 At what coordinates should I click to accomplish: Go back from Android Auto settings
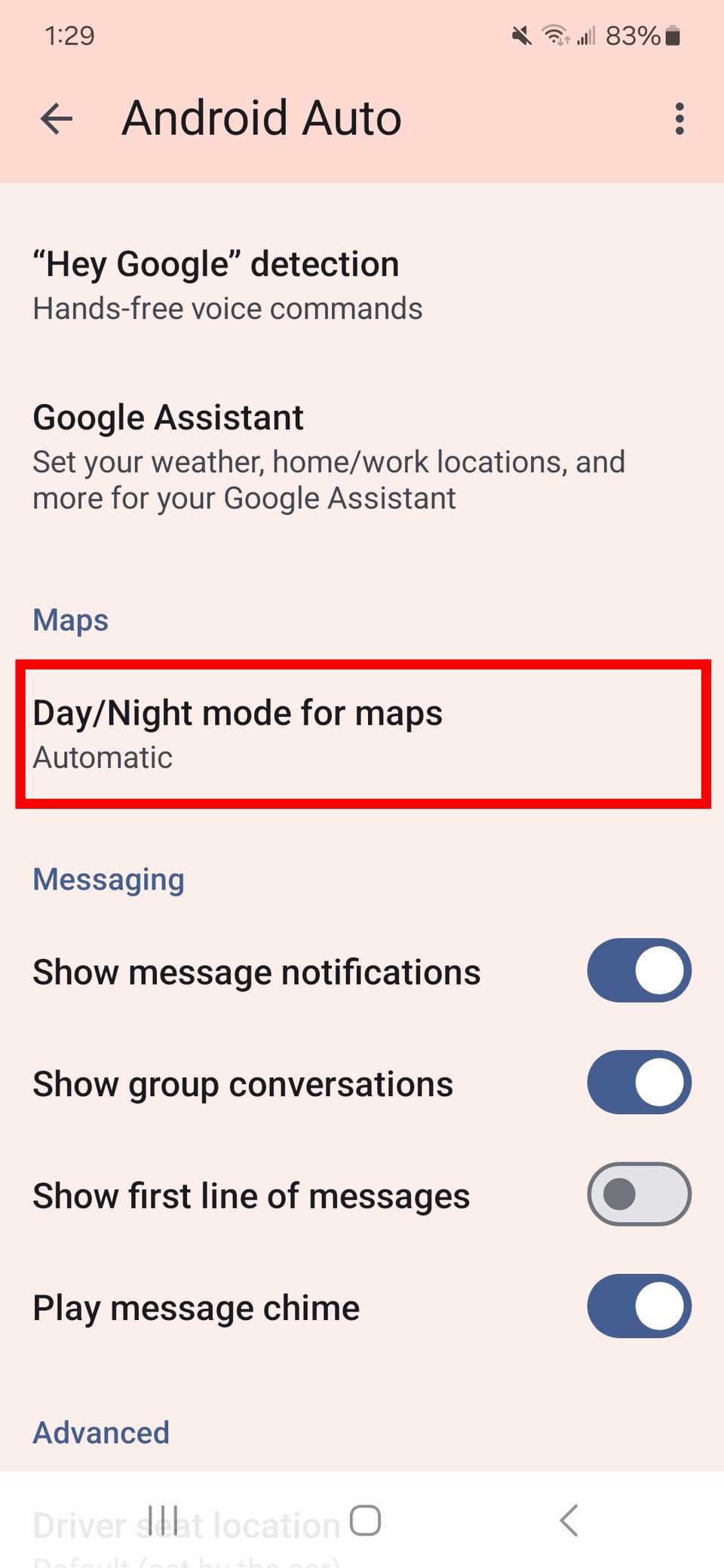coord(57,119)
